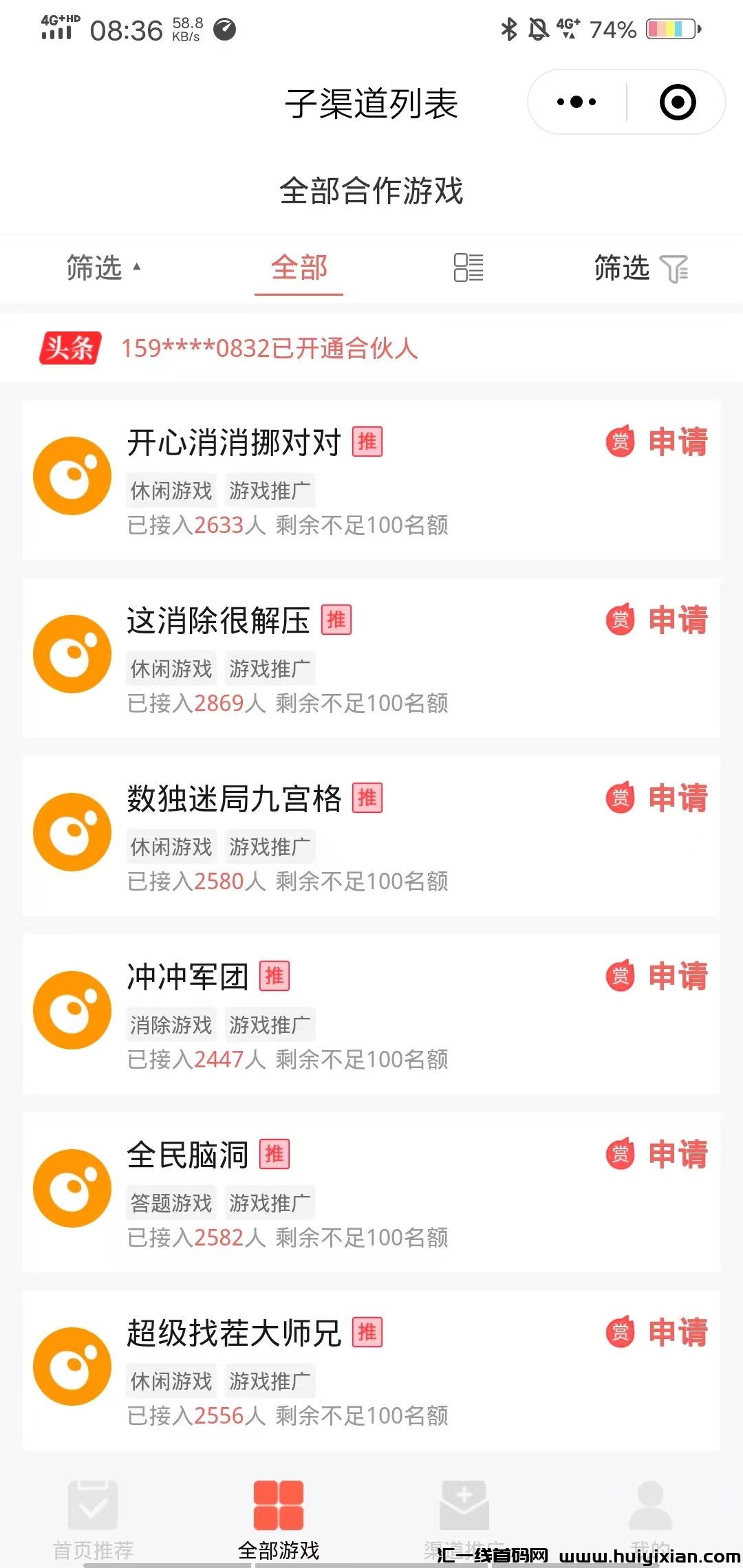The image size is (743, 1568).
Task: Open the 头条 partner announcement
Action: tap(268, 348)
